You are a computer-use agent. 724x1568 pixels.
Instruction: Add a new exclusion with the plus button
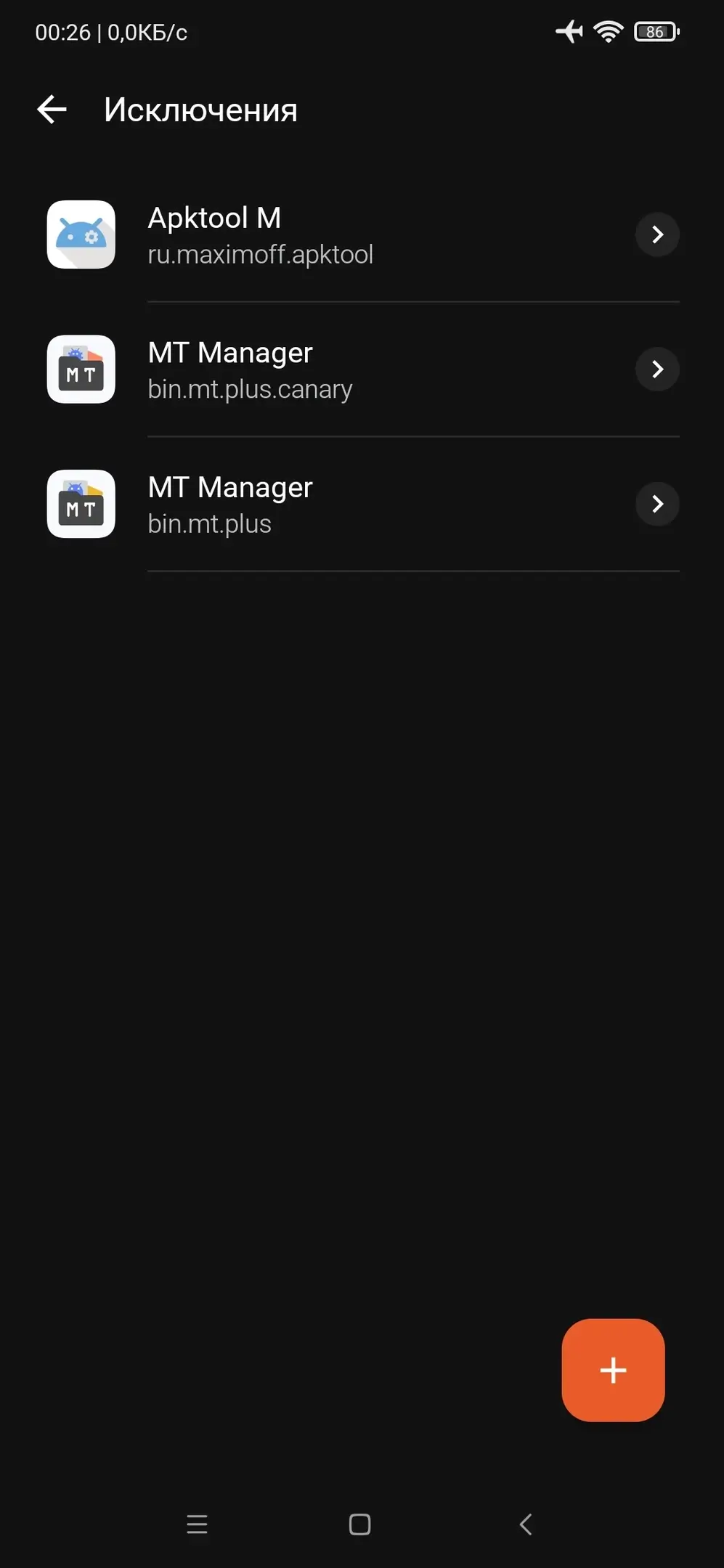pyautogui.click(x=613, y=1370)
